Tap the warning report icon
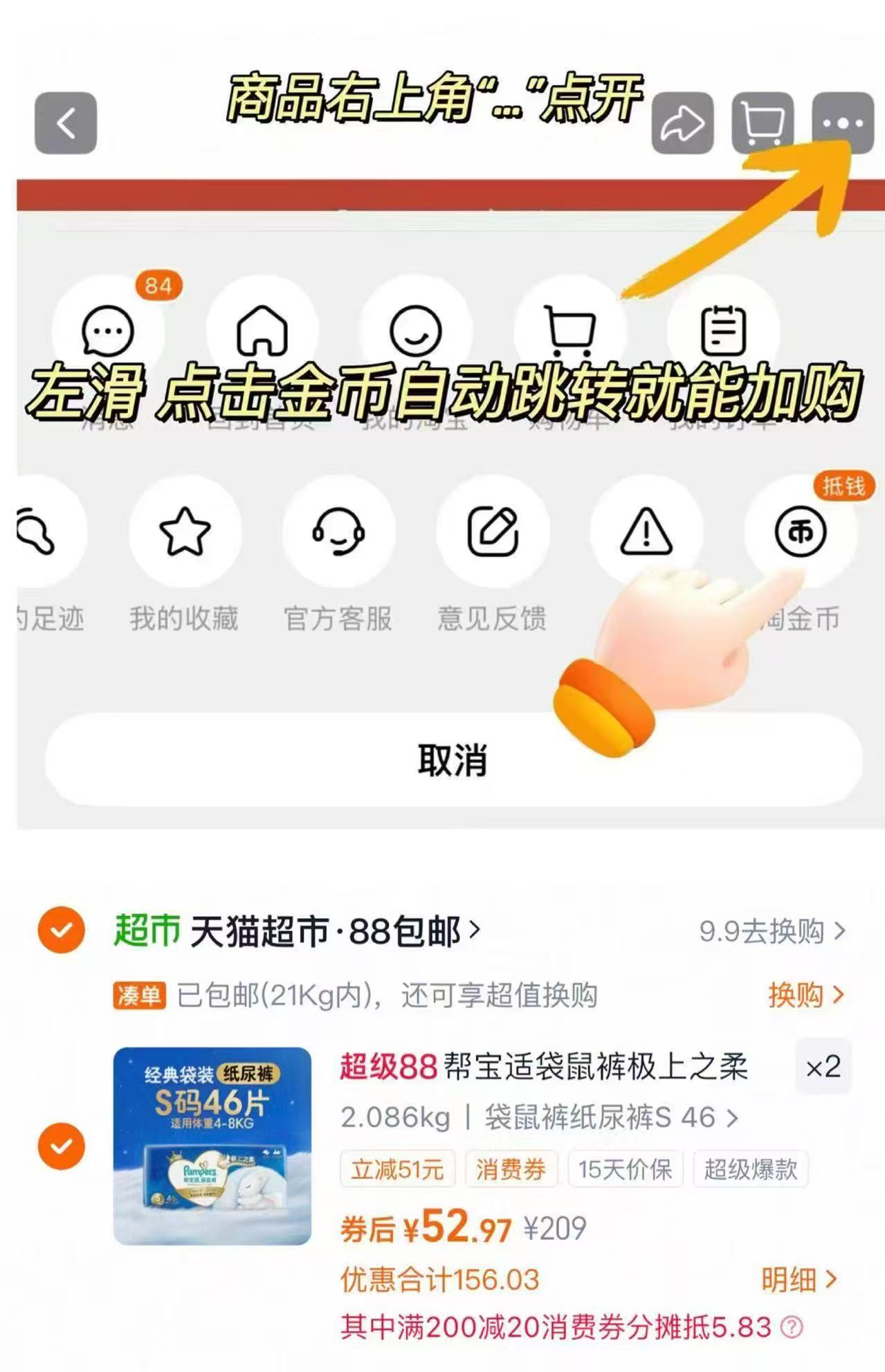 click(646, 531)
